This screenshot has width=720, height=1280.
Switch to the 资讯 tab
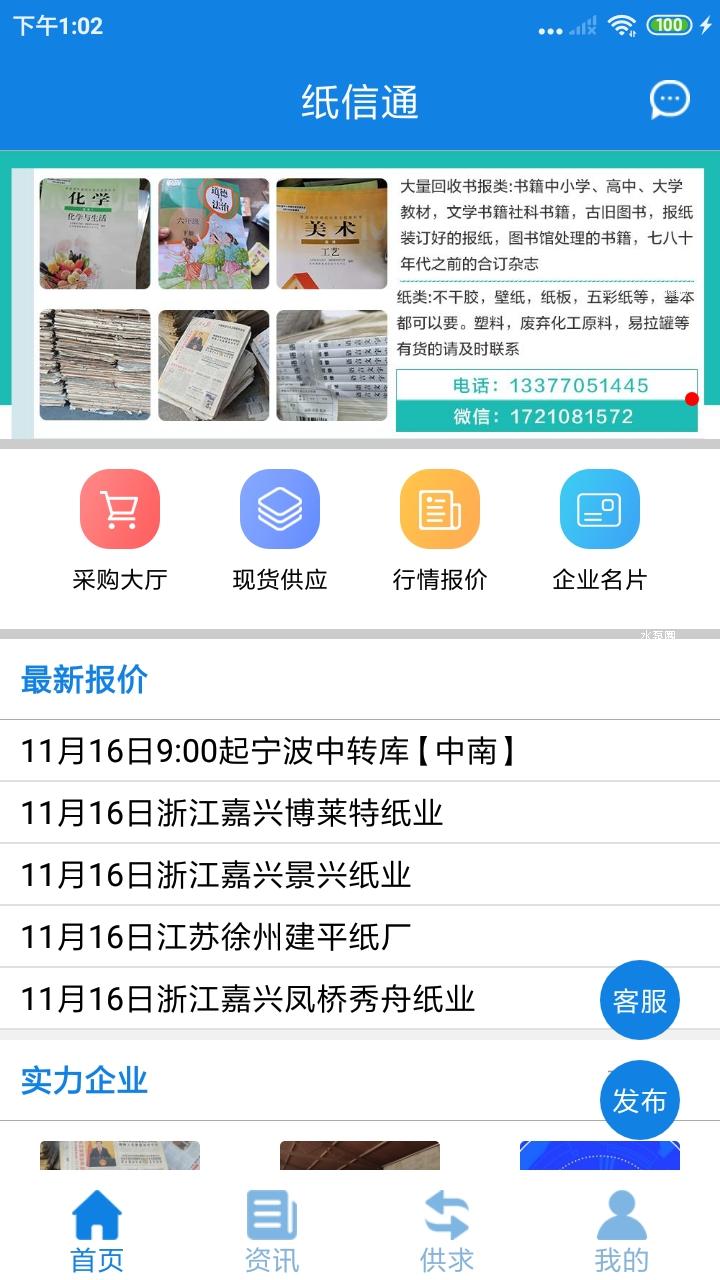(272, 1232)
